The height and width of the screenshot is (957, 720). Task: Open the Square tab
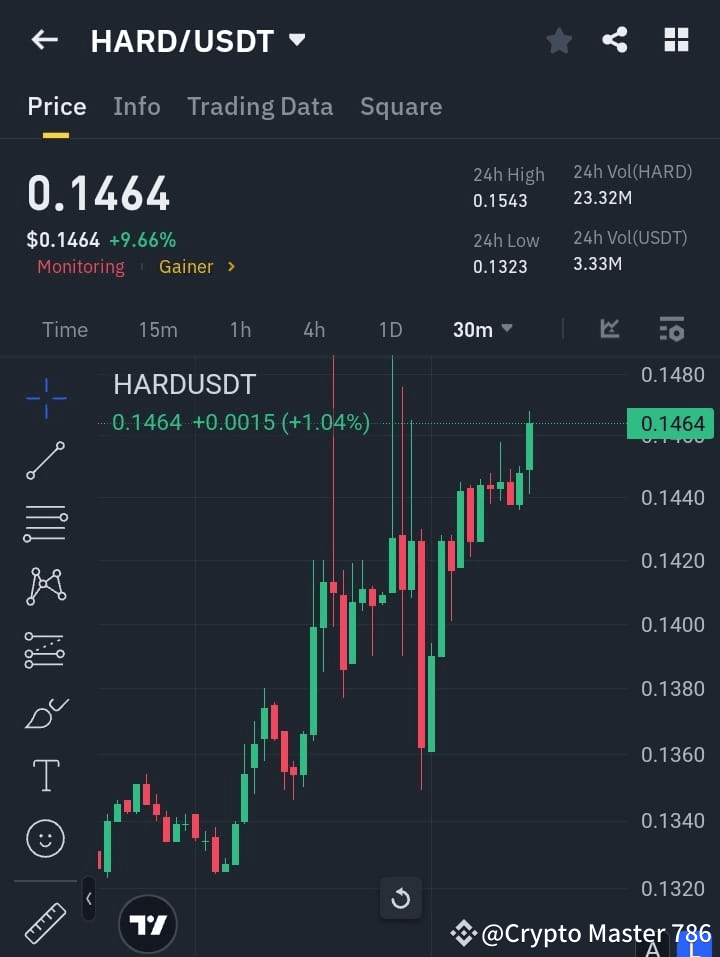400,106
